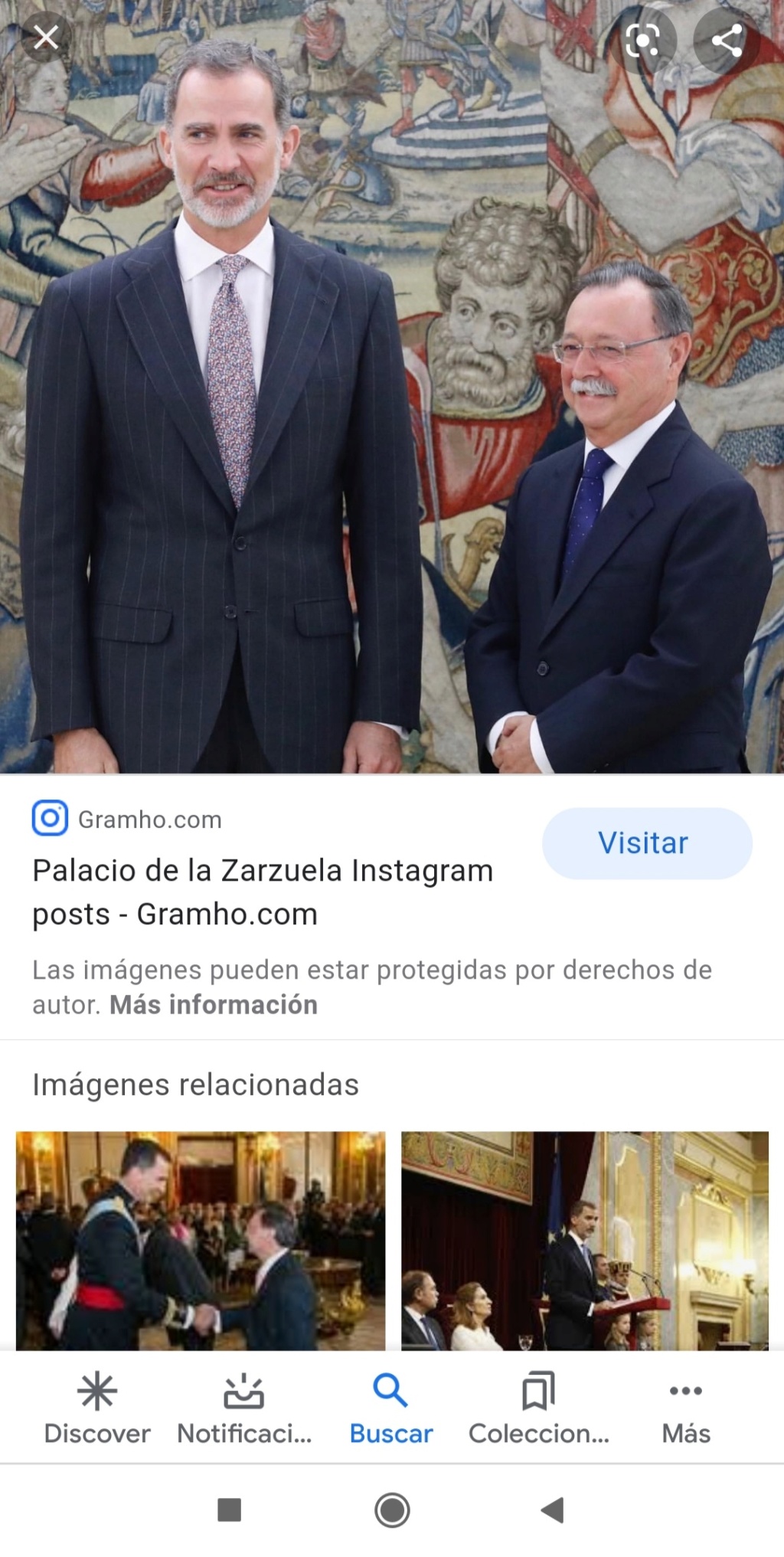Screen dimensions: 784x1557
Task: Search this image with Lens
Action: (642, 41)
